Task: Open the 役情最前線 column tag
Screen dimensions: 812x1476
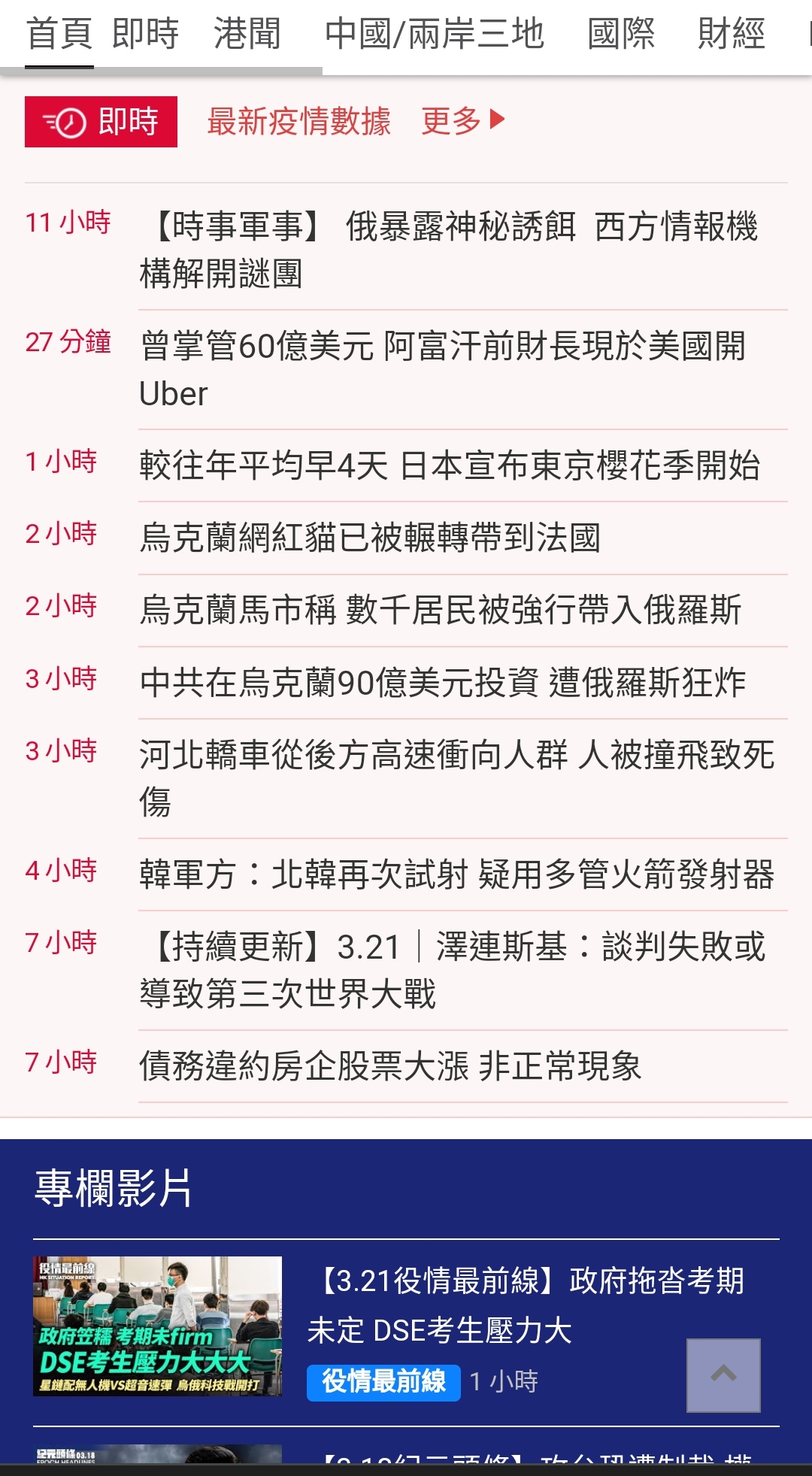Action: point(383,1381)
